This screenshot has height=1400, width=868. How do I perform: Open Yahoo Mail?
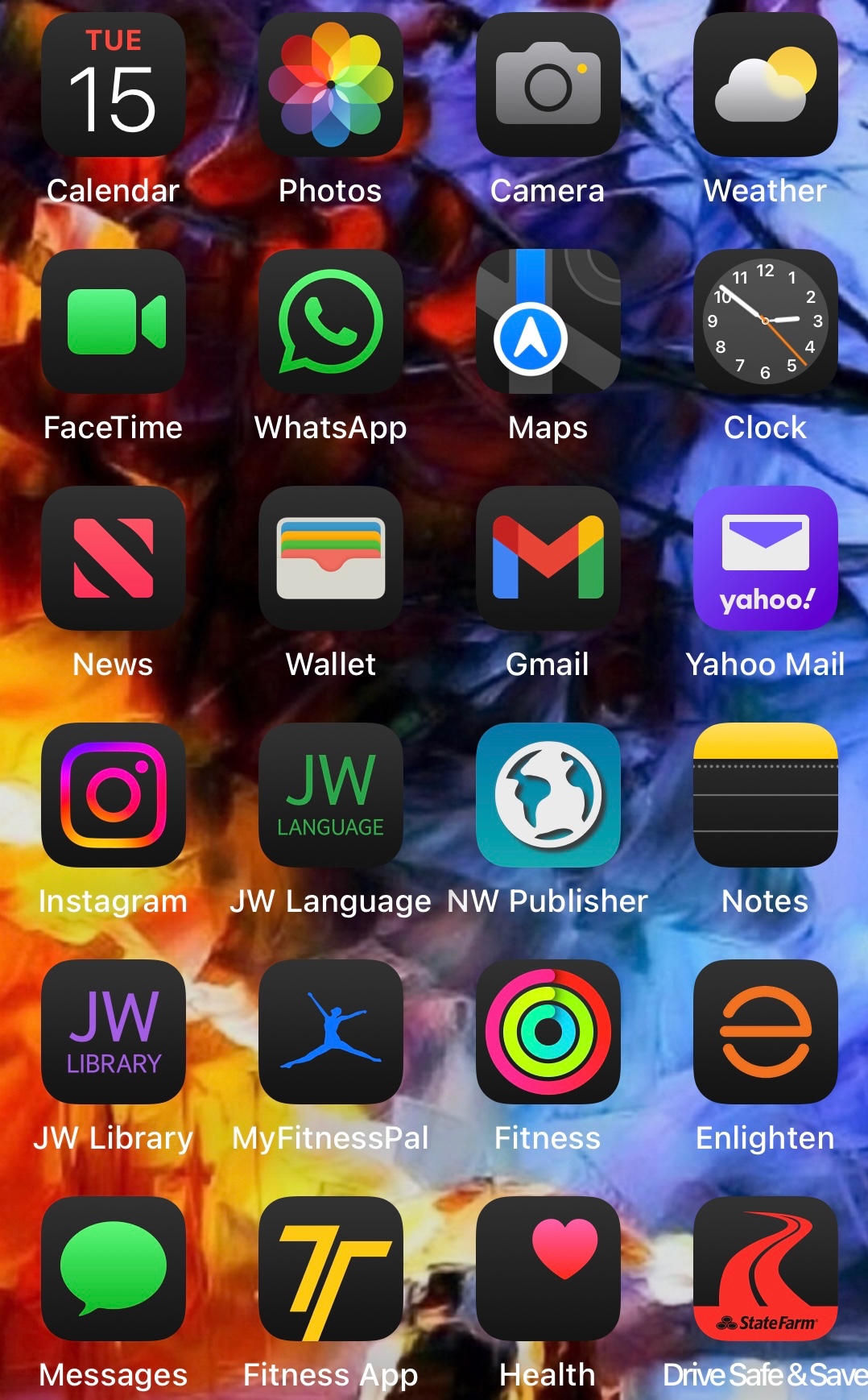point(766,558)
